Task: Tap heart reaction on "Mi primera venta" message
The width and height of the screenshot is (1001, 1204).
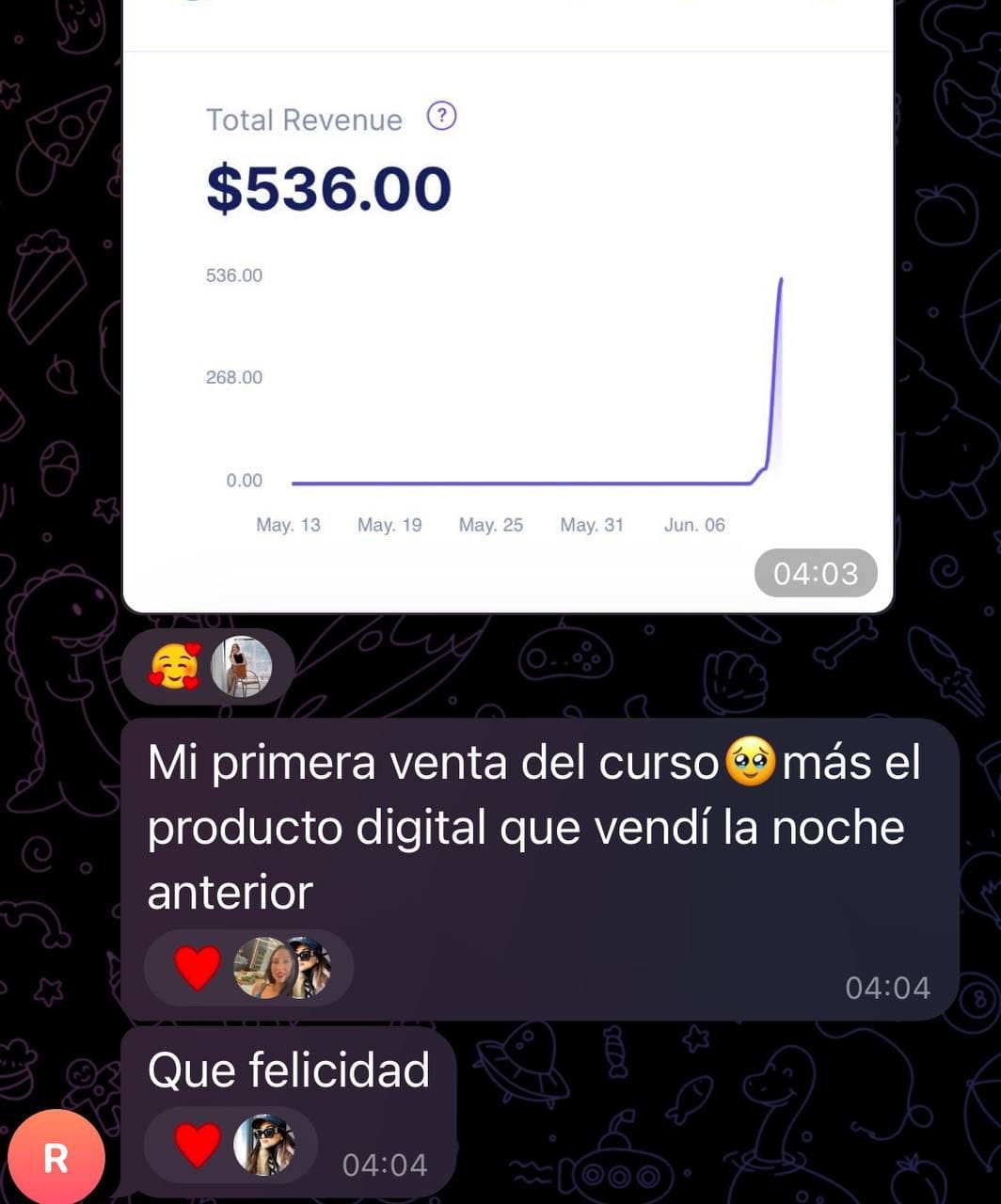Action: coord(198,967)
